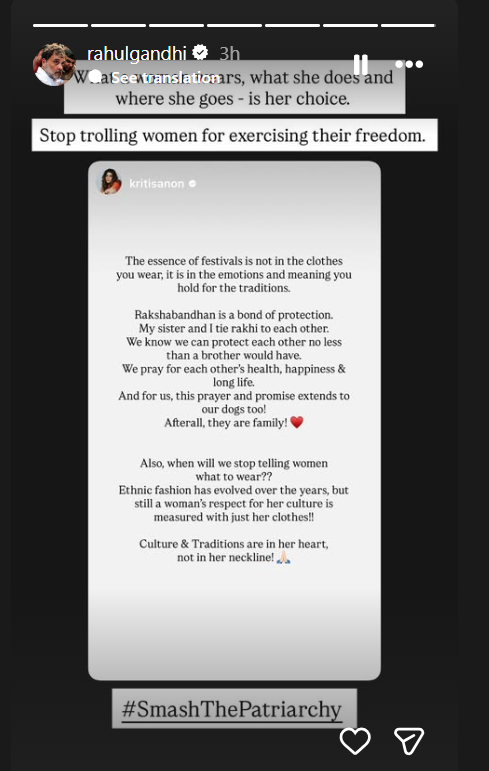Open the reshared kritisanon story card
The image size is (489, 771).
click(x=234, y=420)
